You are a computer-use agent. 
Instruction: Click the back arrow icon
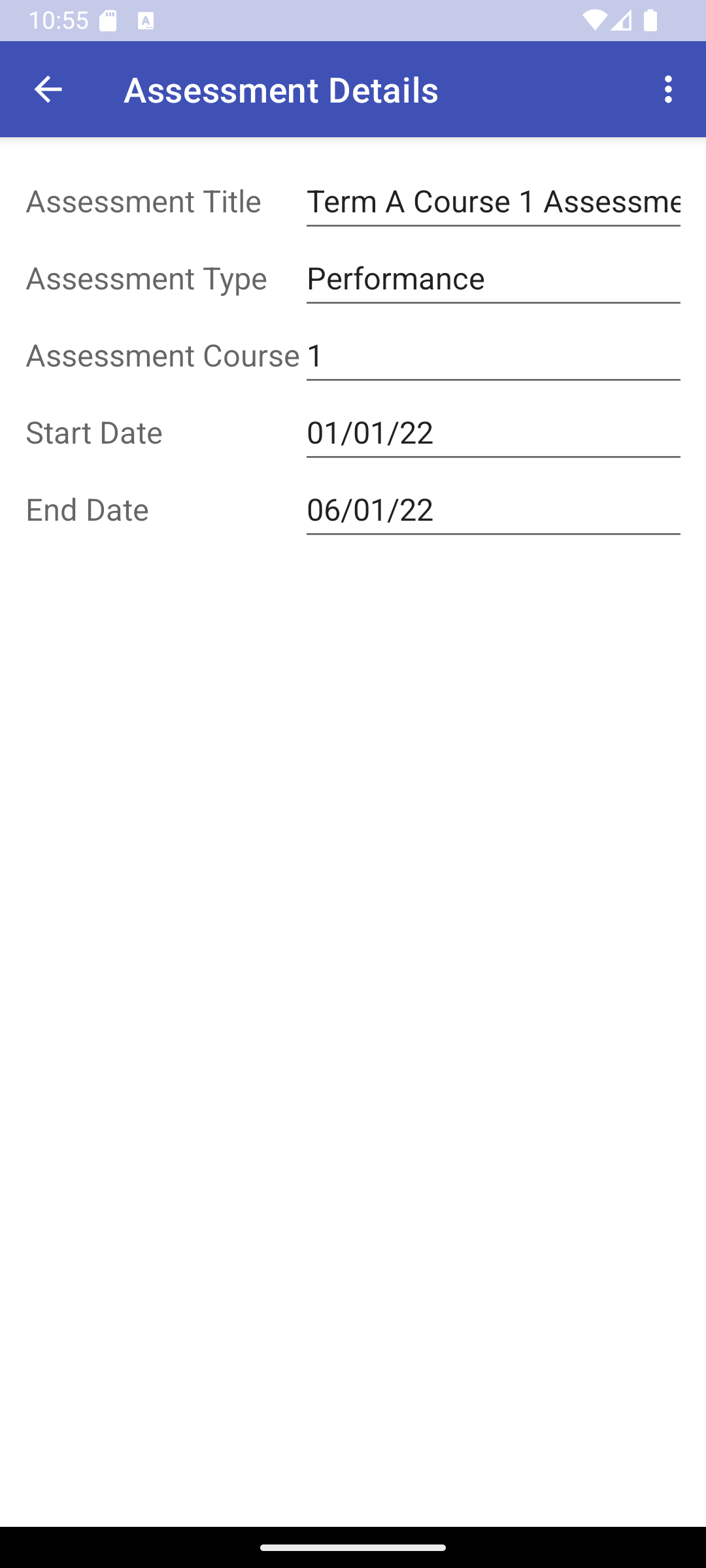(x=48, y=89)
